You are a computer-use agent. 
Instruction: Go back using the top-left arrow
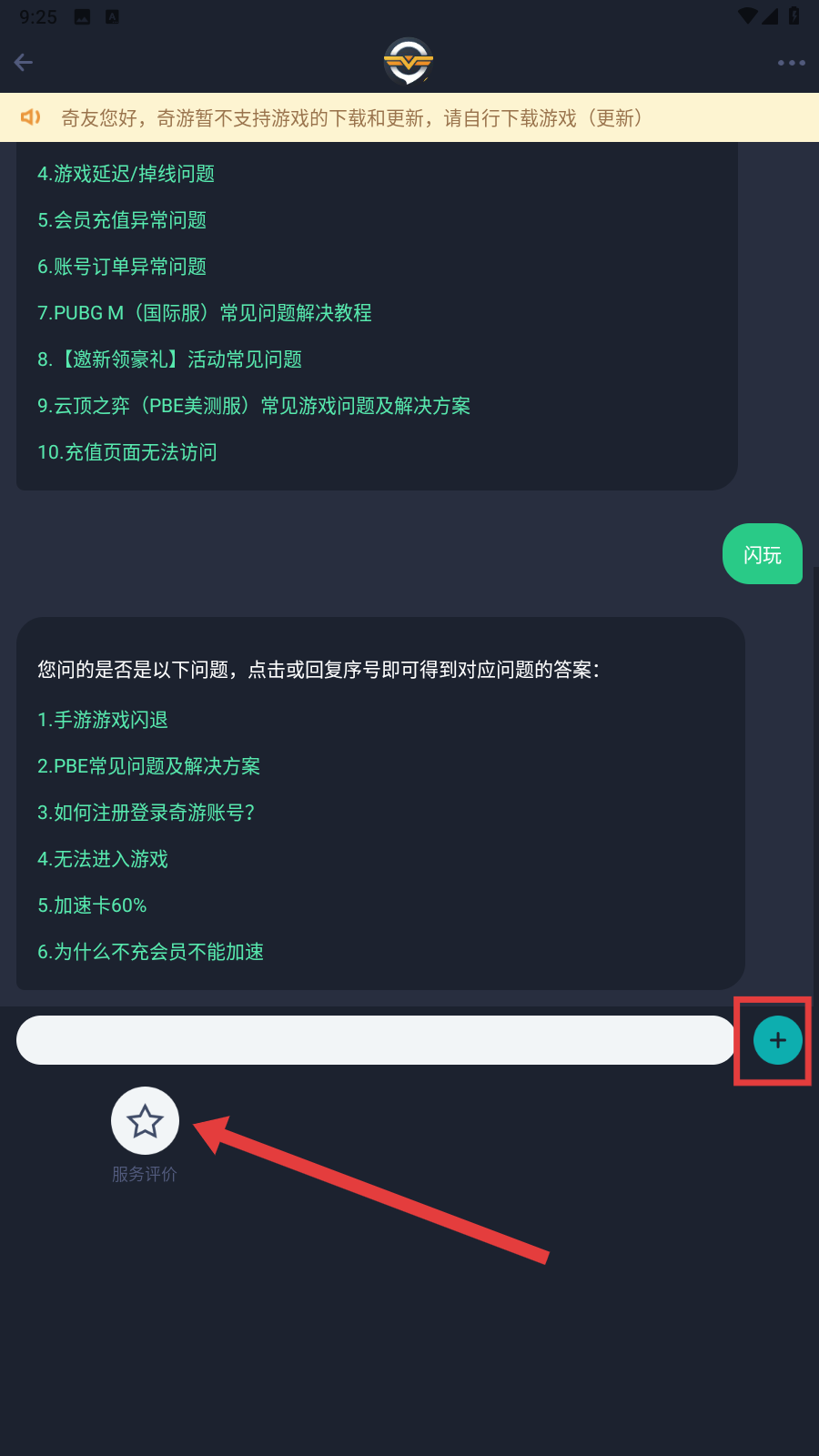coord(25,62)
